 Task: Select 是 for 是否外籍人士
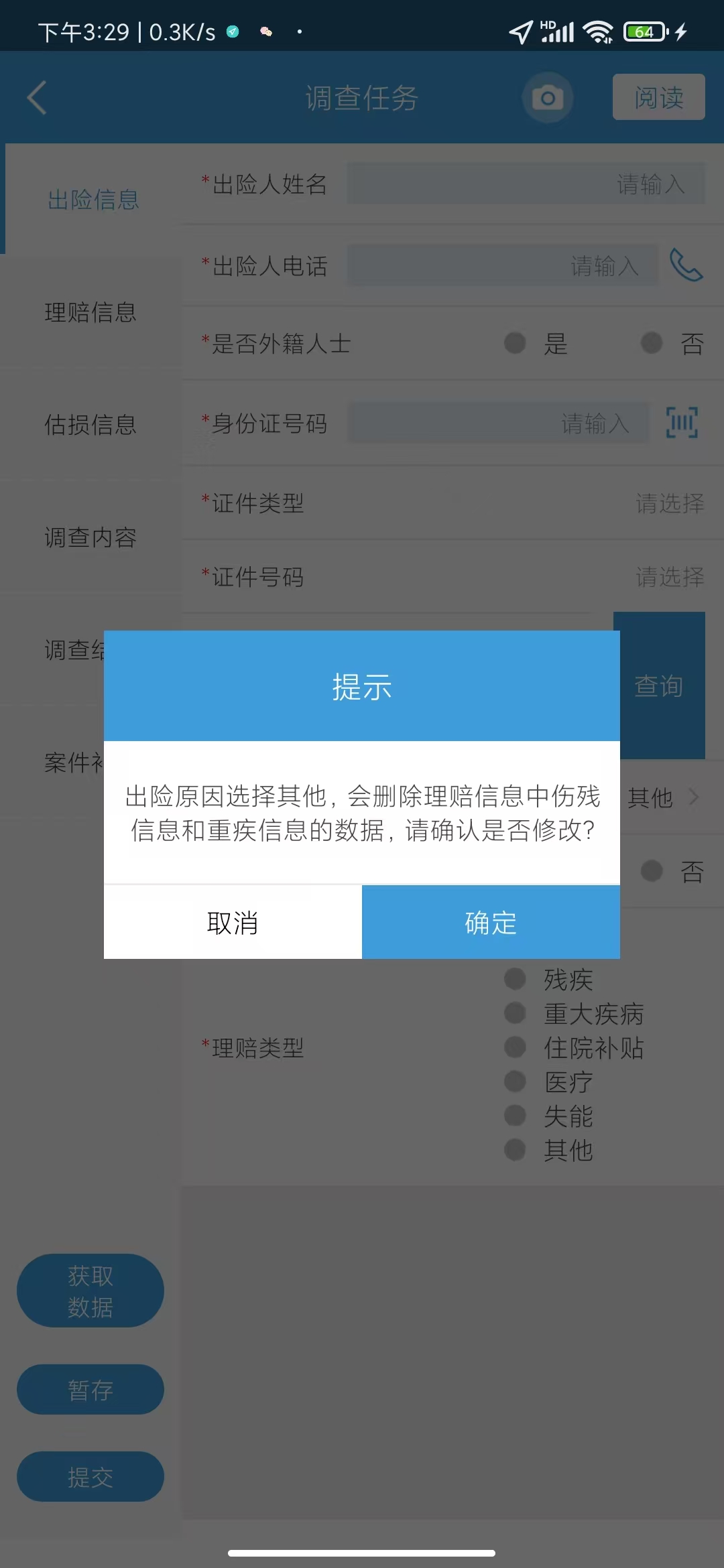[x=536, y=343]
